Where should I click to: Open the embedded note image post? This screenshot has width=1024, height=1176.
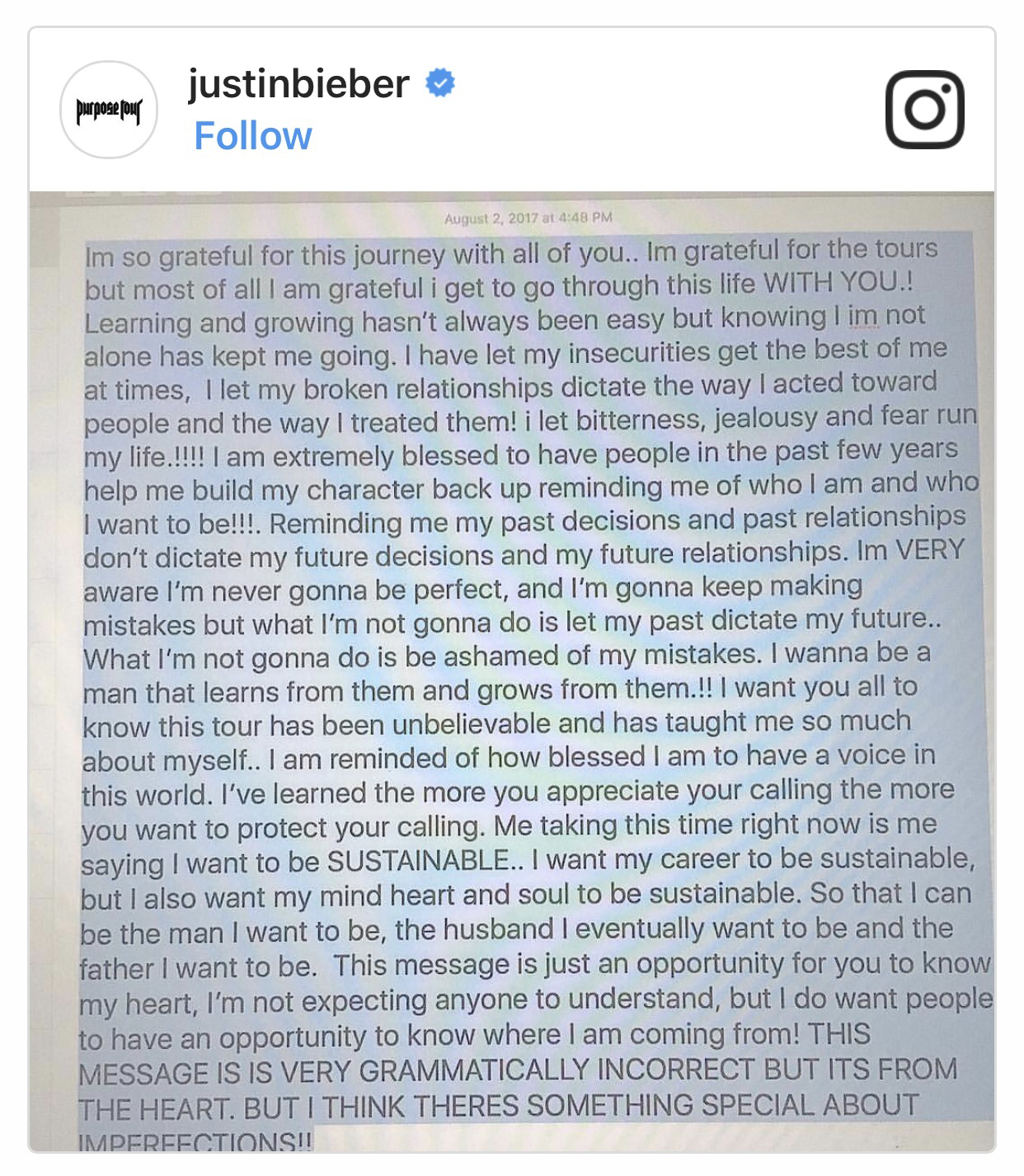[511, 668]
